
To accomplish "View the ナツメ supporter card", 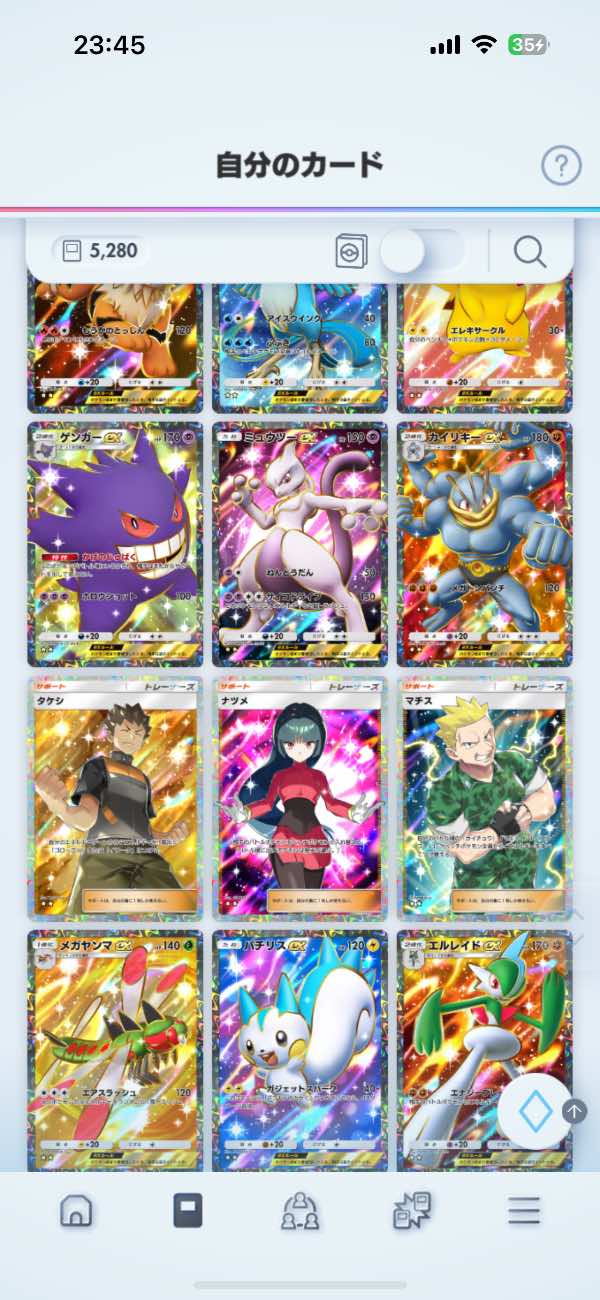I will coord(300,798).
